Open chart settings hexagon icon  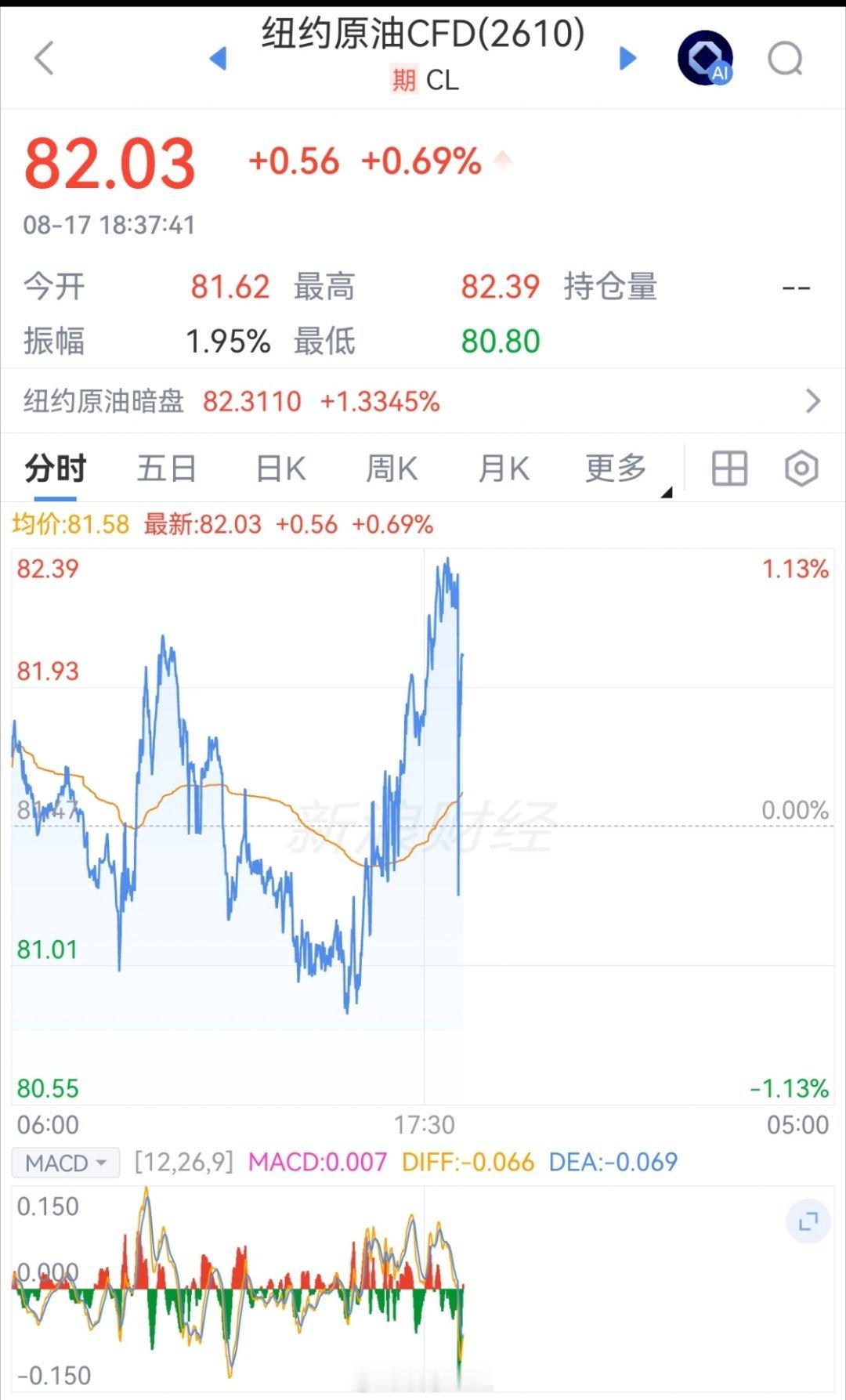[801, 469]
